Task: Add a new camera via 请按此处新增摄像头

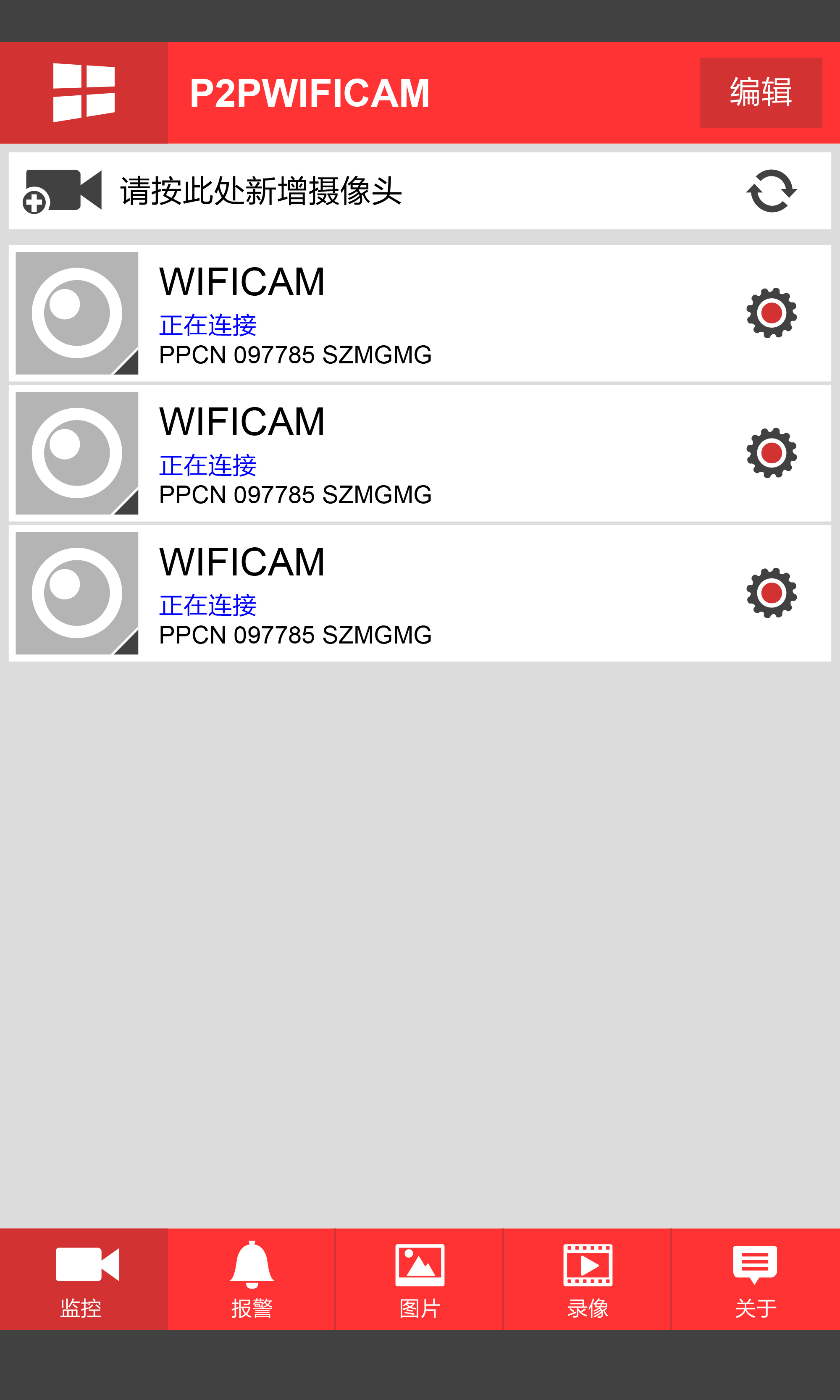Action: point(260,191)
